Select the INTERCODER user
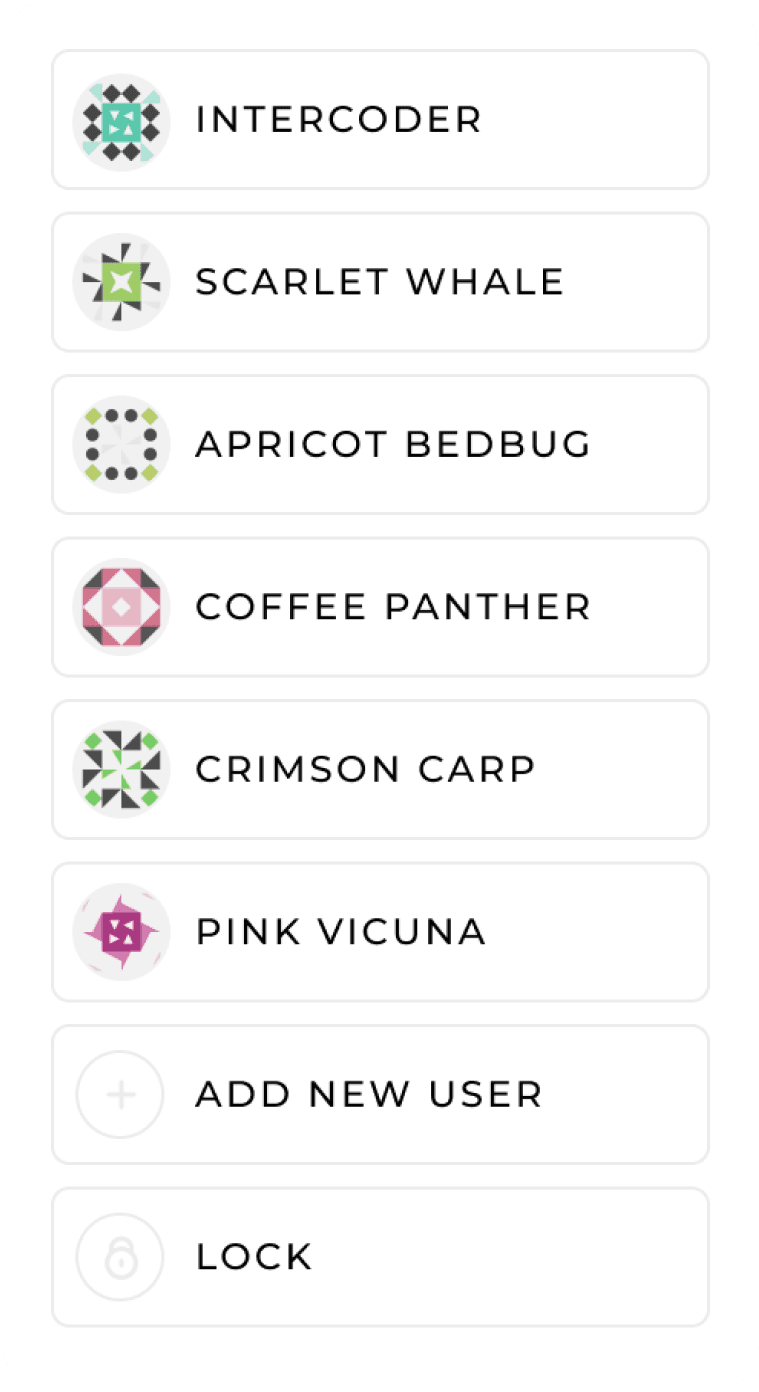 pos(380,120)
